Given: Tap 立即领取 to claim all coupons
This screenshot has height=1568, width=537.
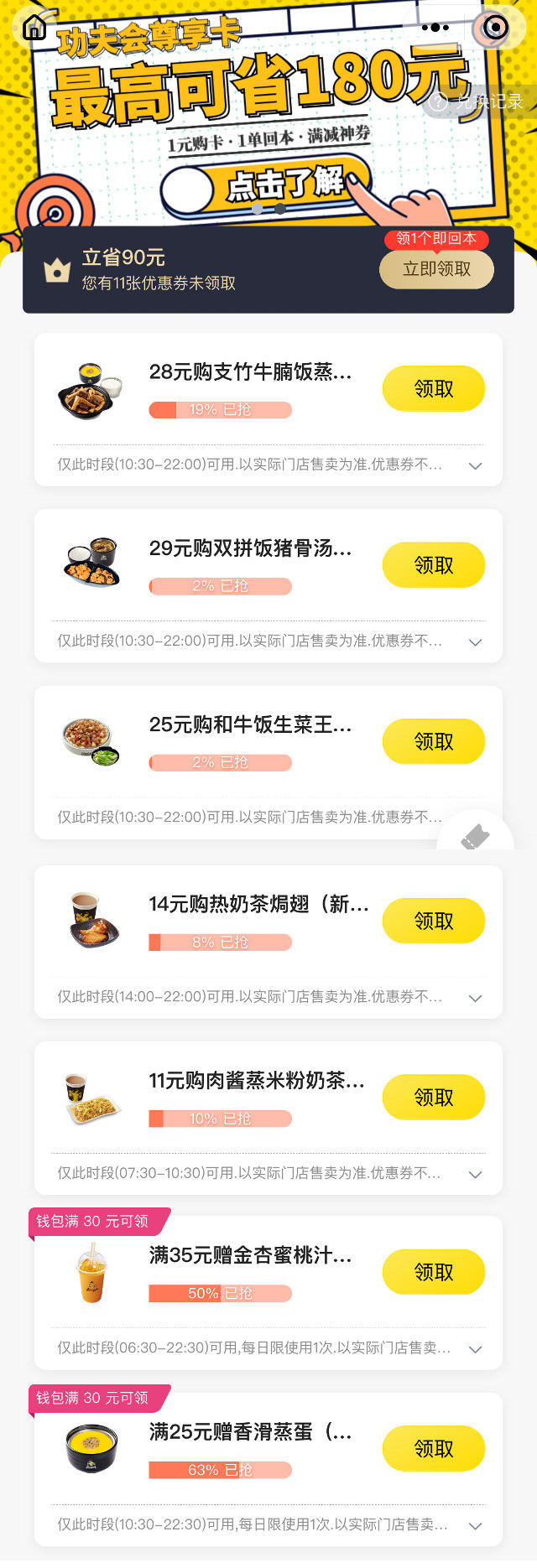Looking at the screenshot, I should tap(436, 269).
